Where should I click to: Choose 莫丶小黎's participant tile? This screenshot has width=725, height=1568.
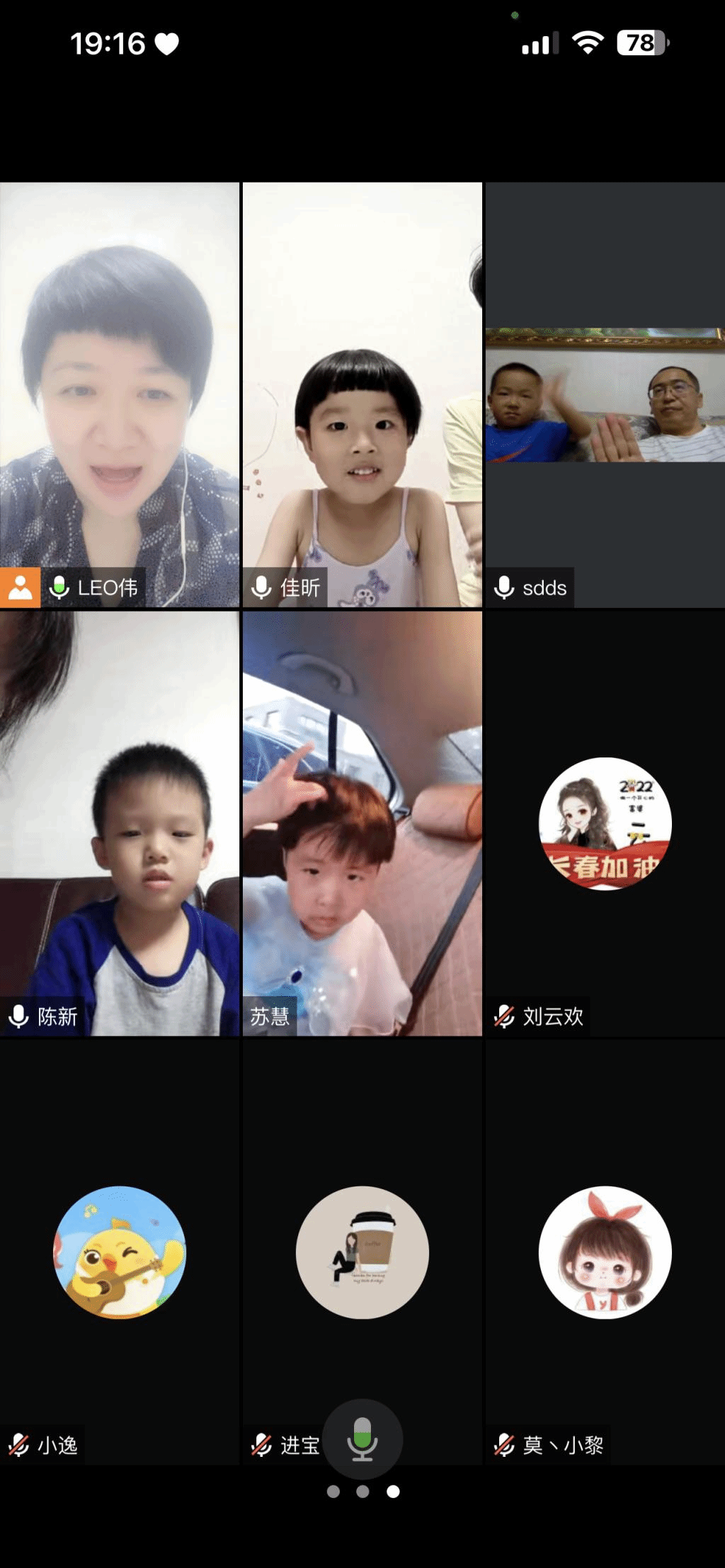[605, 1252]
